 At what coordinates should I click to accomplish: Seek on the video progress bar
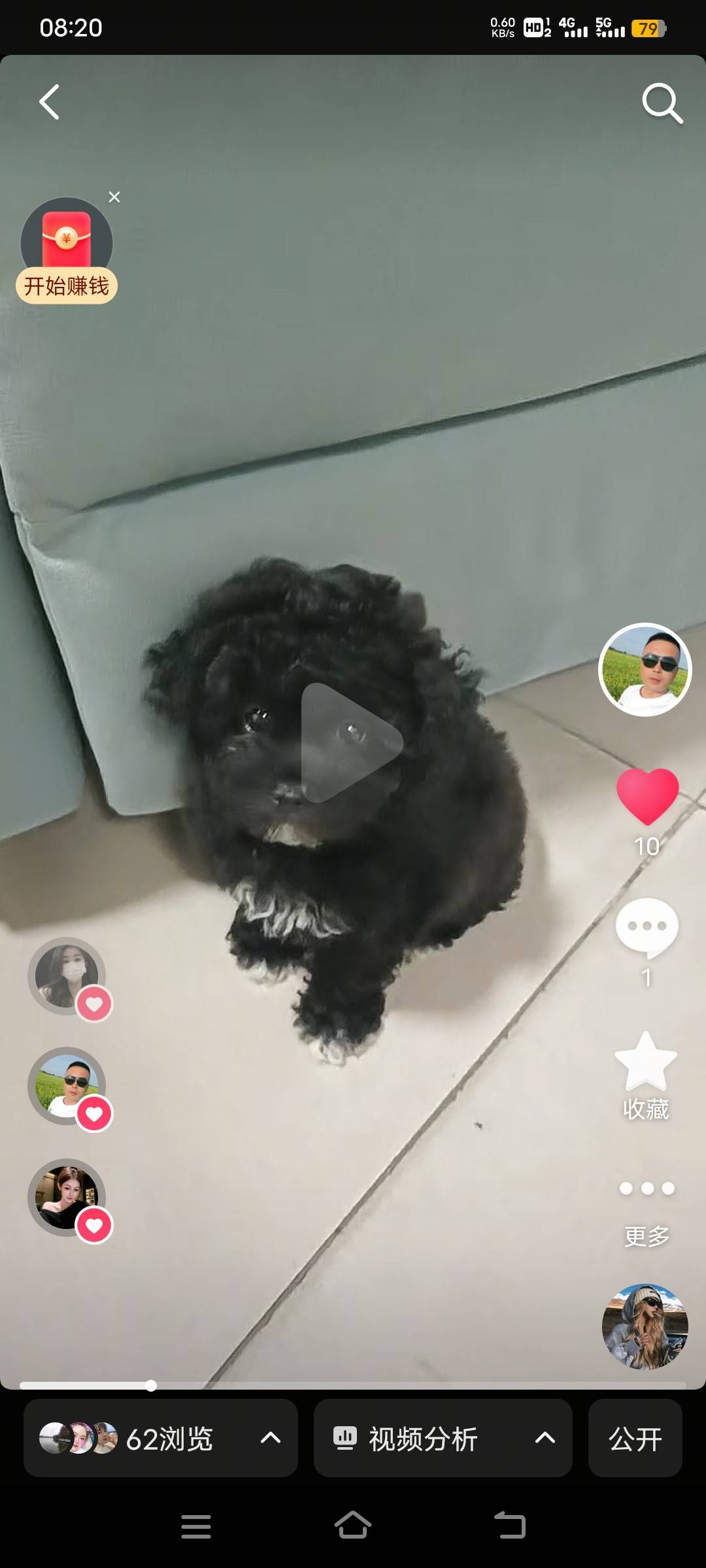point(353,1385)
